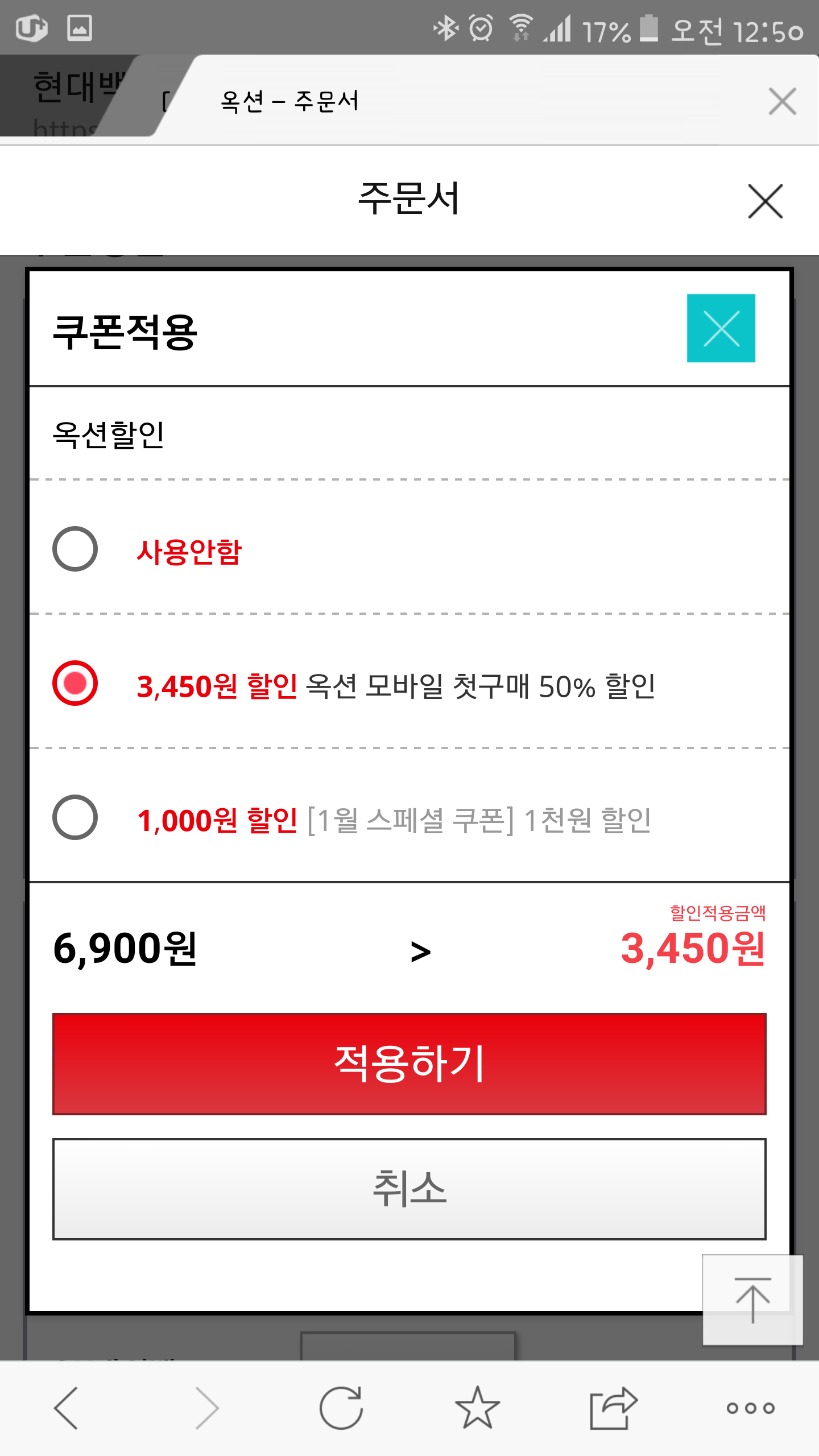Choose the 3,450원 할인 coupon
819x1456 pixels.
[75, 683]
